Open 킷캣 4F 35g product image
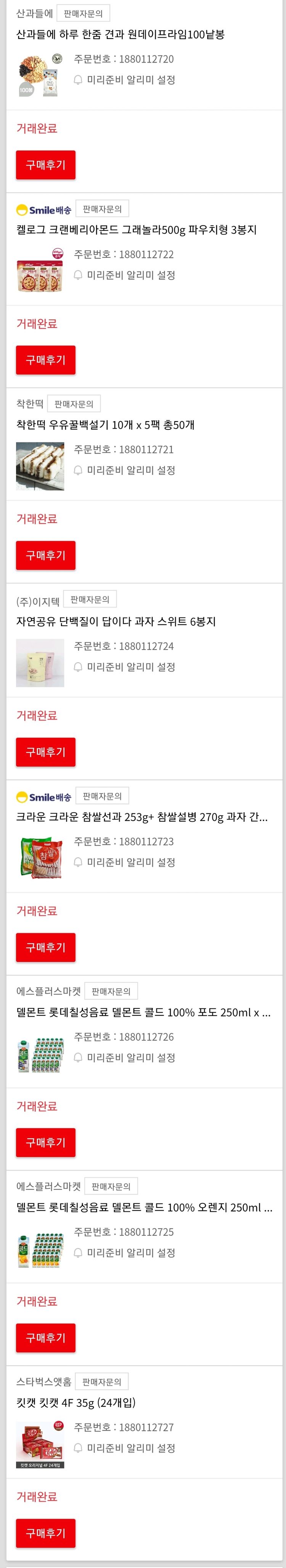 (40, 1444)
